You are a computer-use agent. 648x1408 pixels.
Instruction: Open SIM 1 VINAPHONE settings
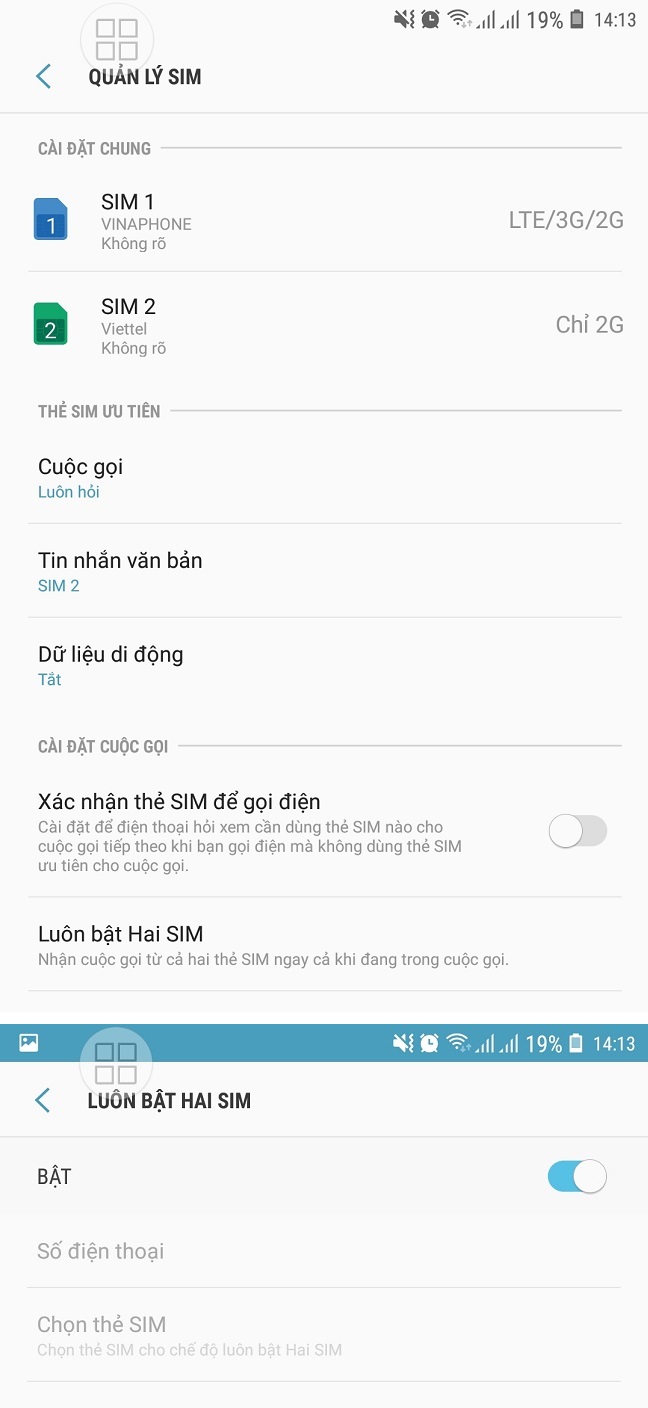(324, 220)
